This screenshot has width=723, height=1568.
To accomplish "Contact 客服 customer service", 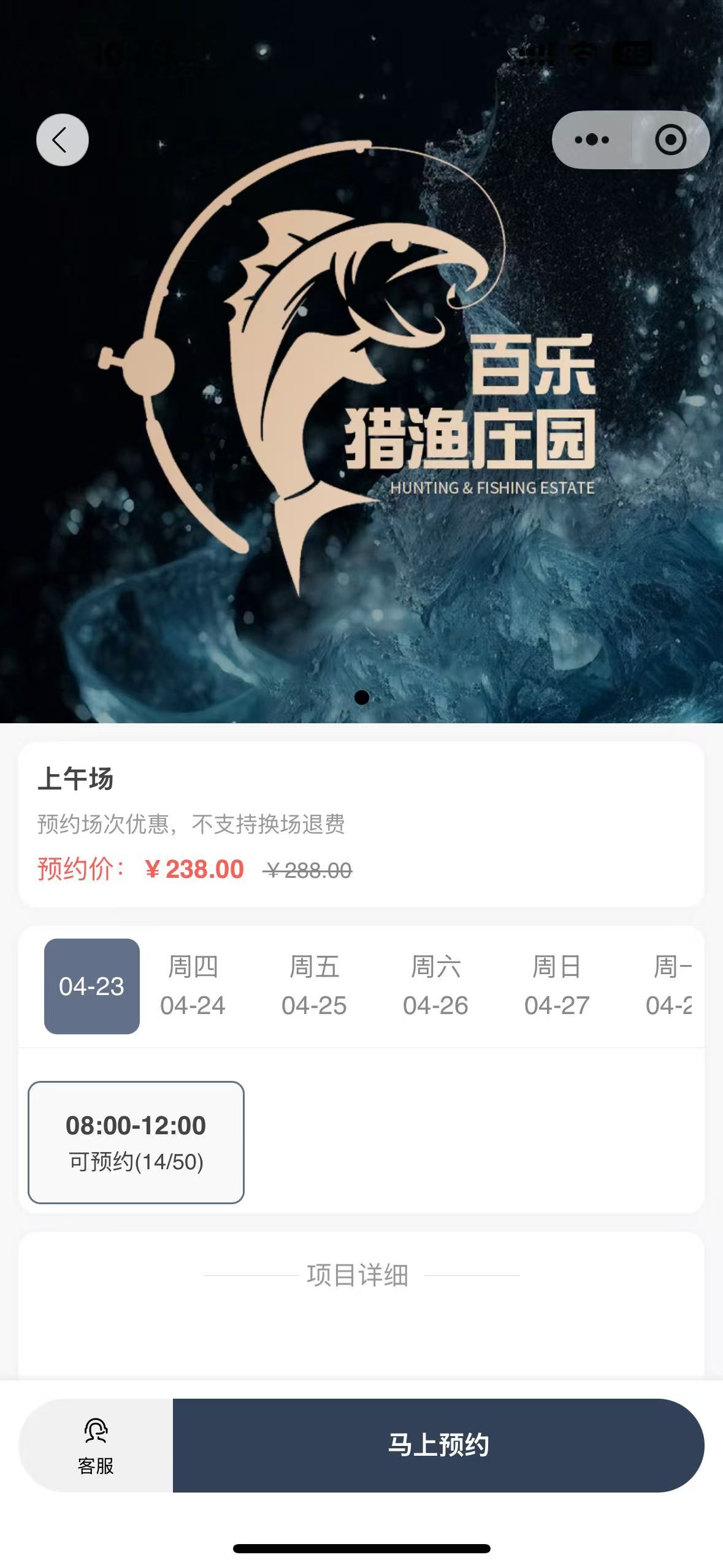I will tap(96, 1445).
